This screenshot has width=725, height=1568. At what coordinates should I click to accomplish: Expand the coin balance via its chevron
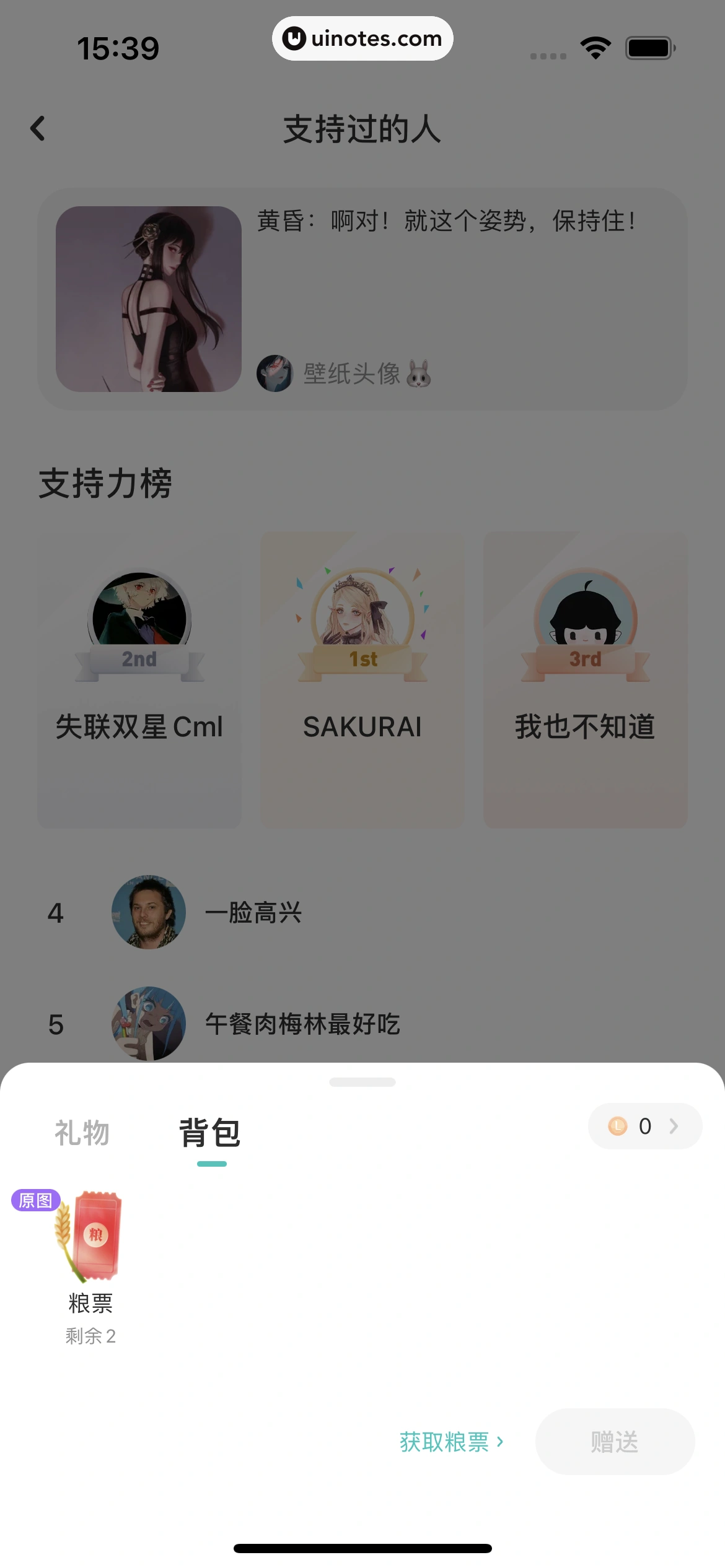(x=673, y=1126)
